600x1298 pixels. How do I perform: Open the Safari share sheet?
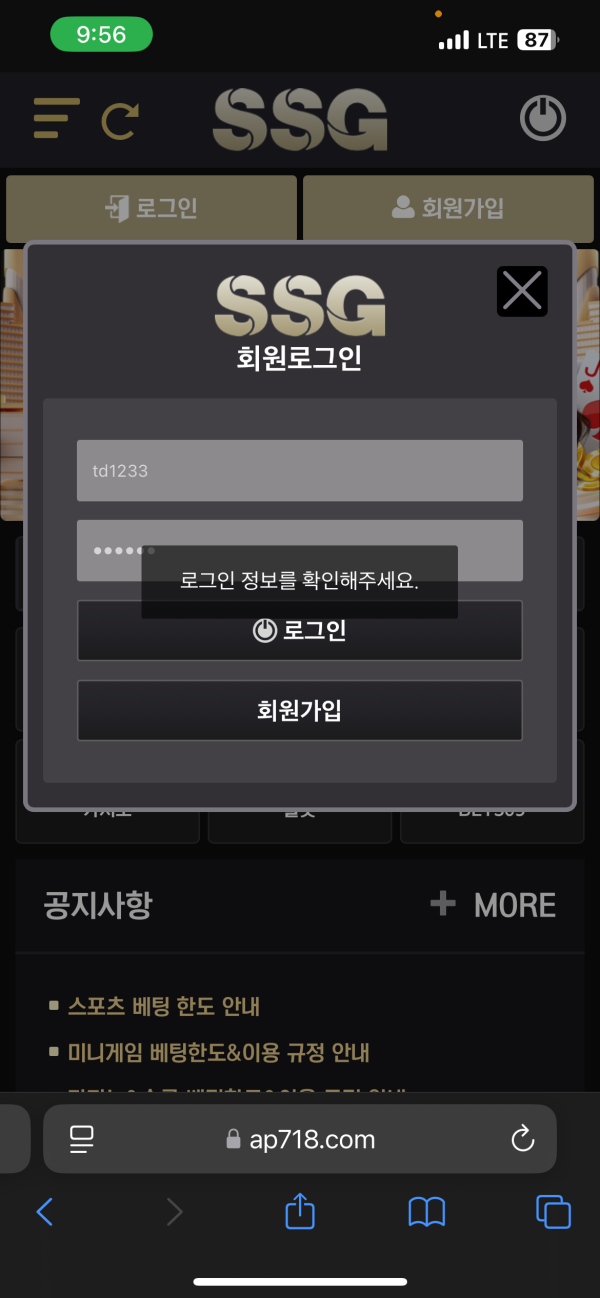[x=300, y=1212]
